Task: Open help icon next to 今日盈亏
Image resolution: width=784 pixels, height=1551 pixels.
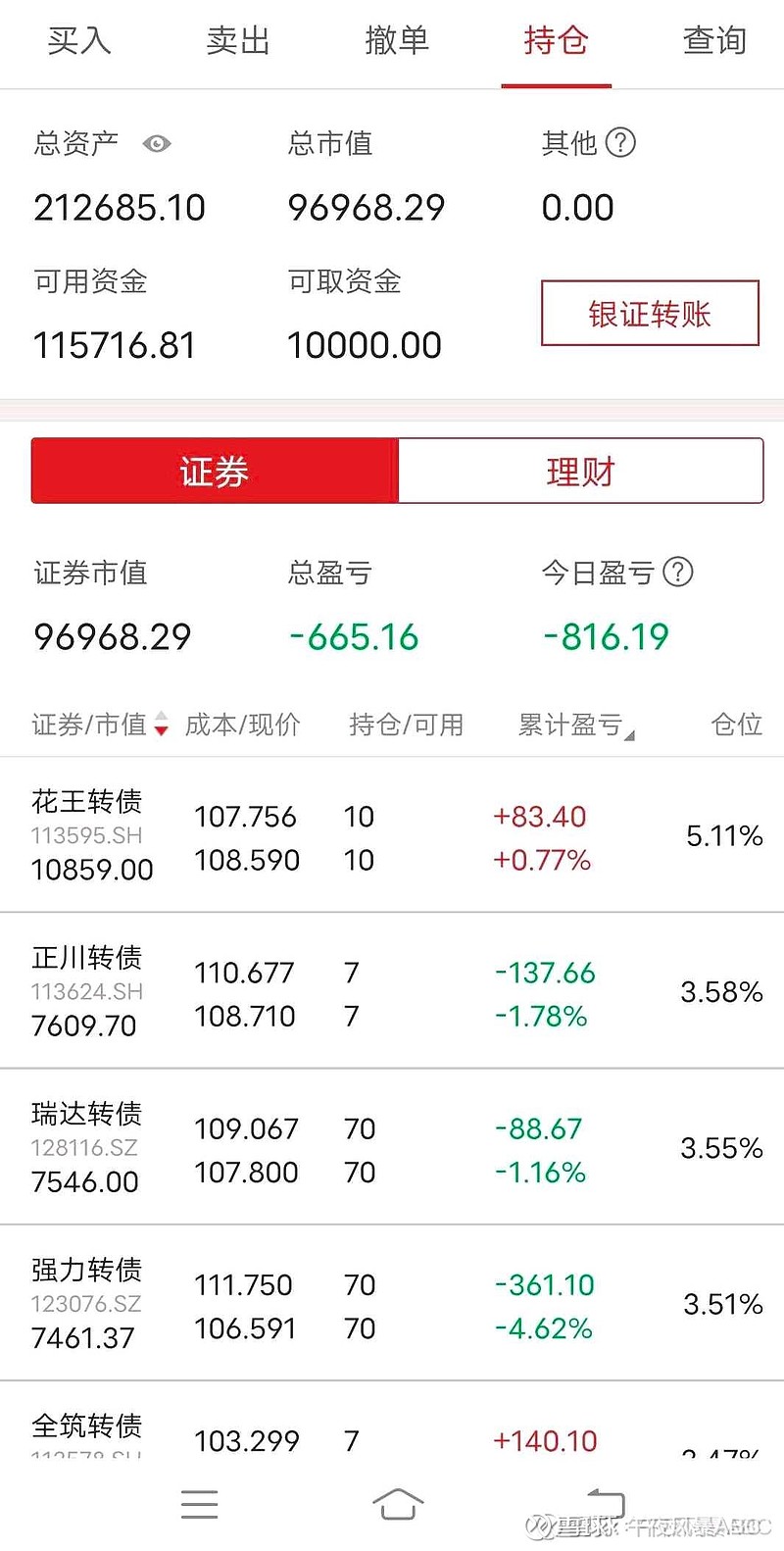Action: pyautogui.click(x=678, y=572)
